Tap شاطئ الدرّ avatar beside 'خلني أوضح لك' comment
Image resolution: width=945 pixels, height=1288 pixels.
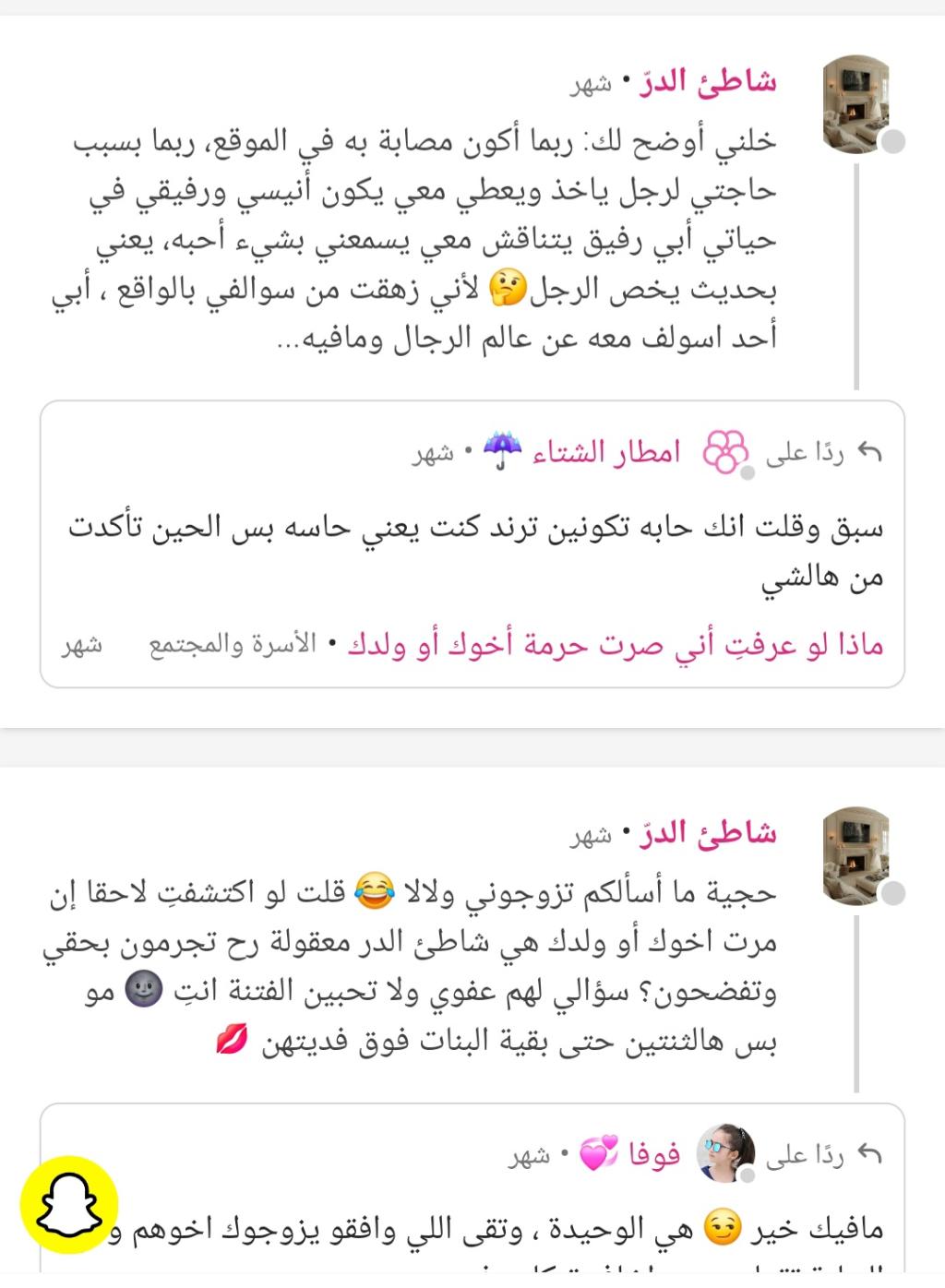pyautogui.click(x=855, y=102)
